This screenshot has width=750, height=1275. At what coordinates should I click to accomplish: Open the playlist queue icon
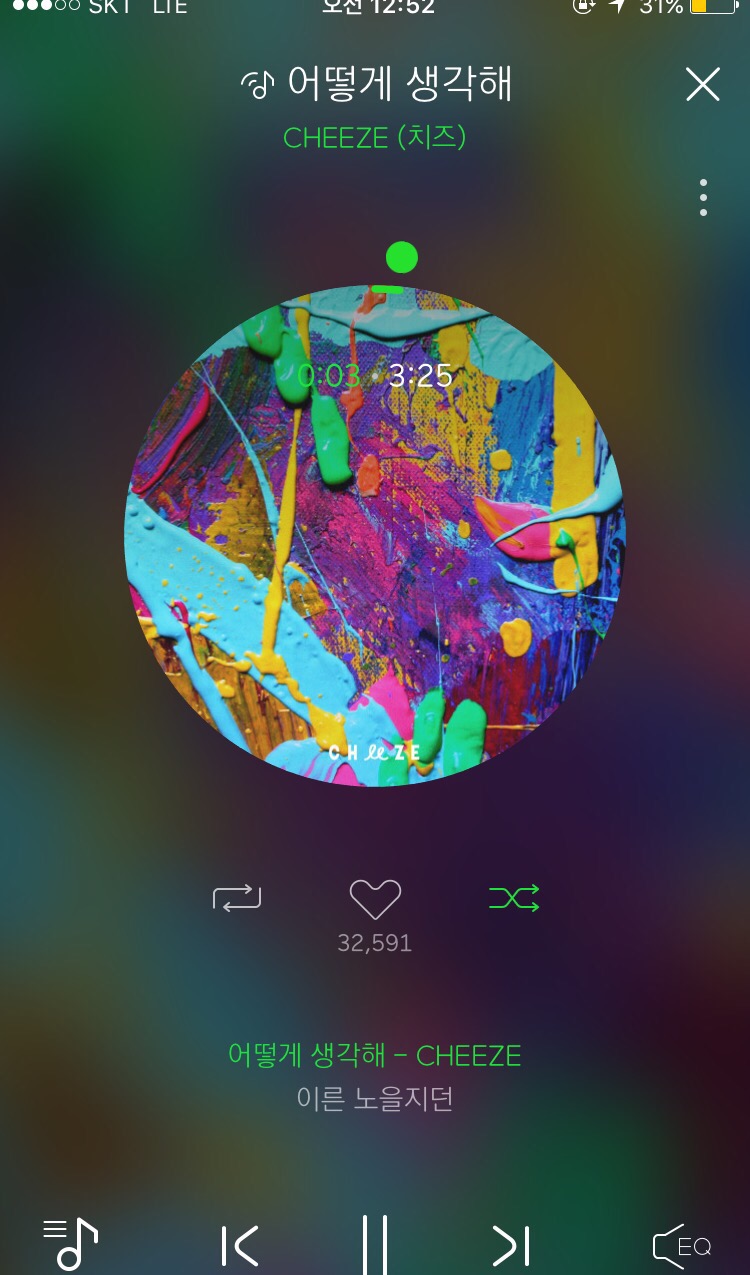point(71,1243)
